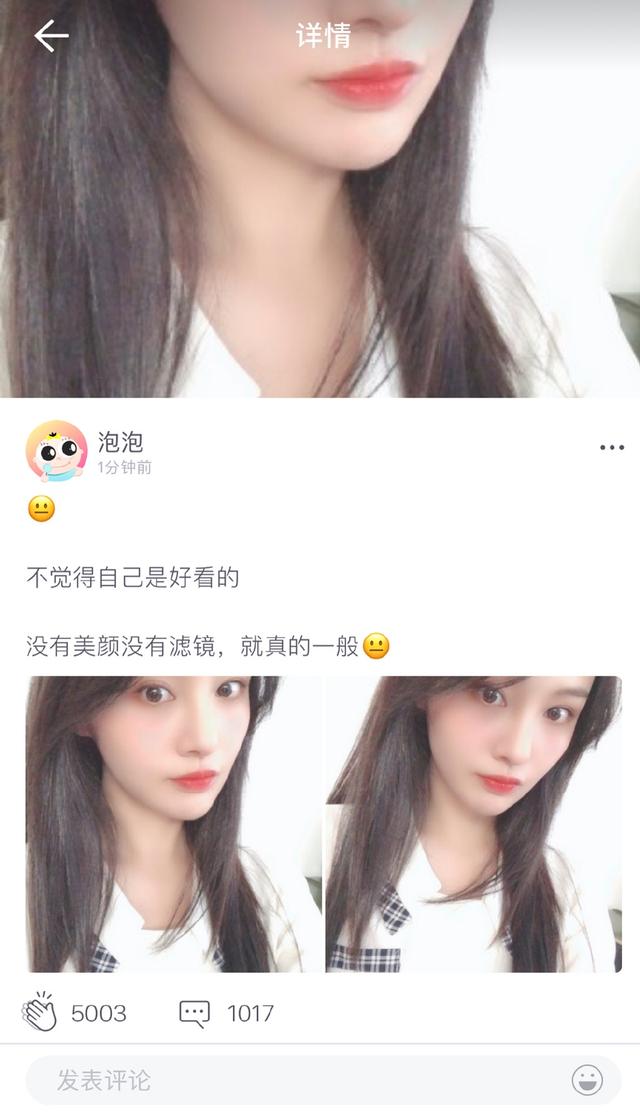Open the comments with the bubble icon
Screen dimensions: 640x1119
(x=194, y=1013)
